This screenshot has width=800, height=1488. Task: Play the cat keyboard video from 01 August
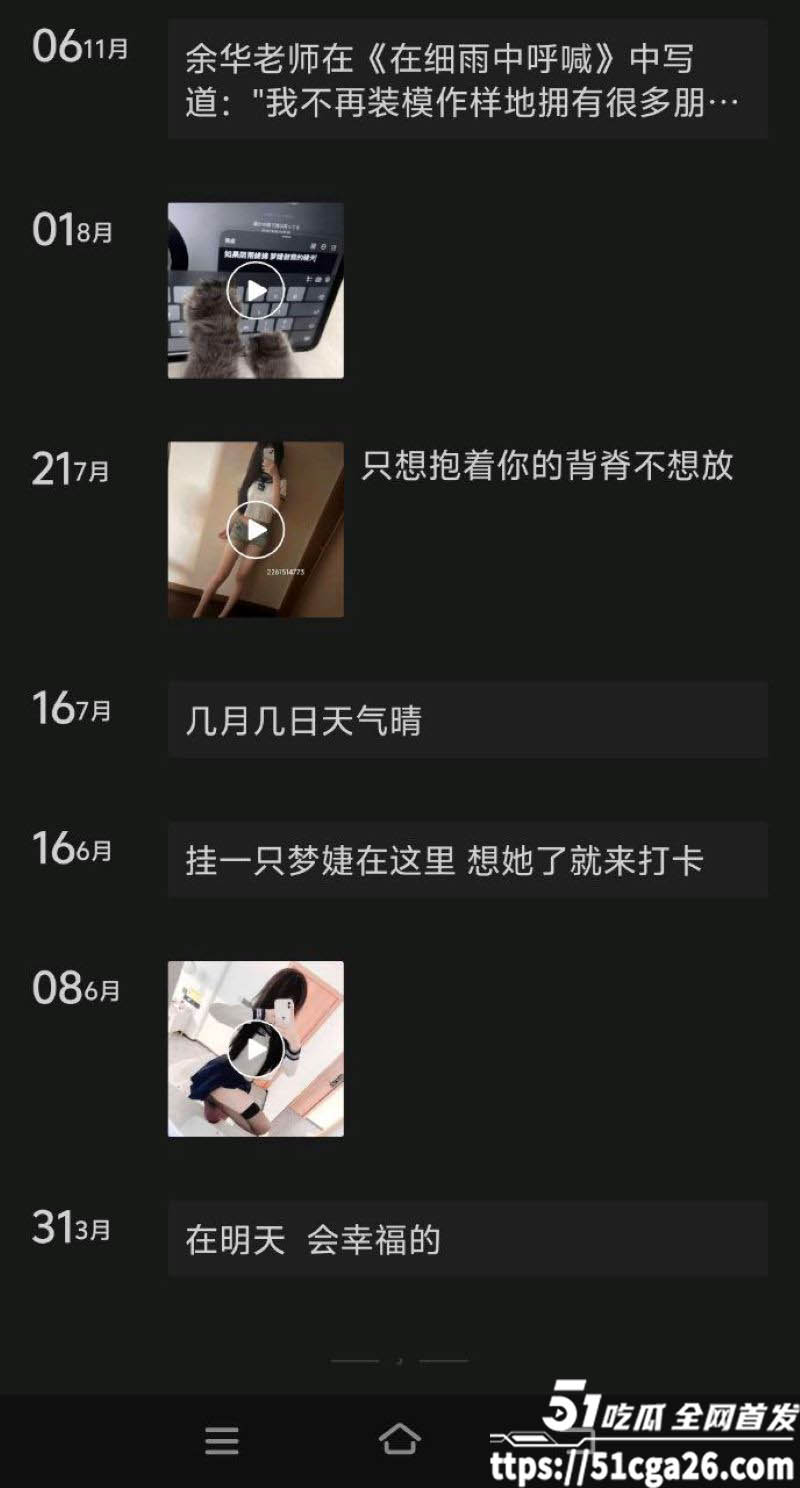(x=256, y=291)
